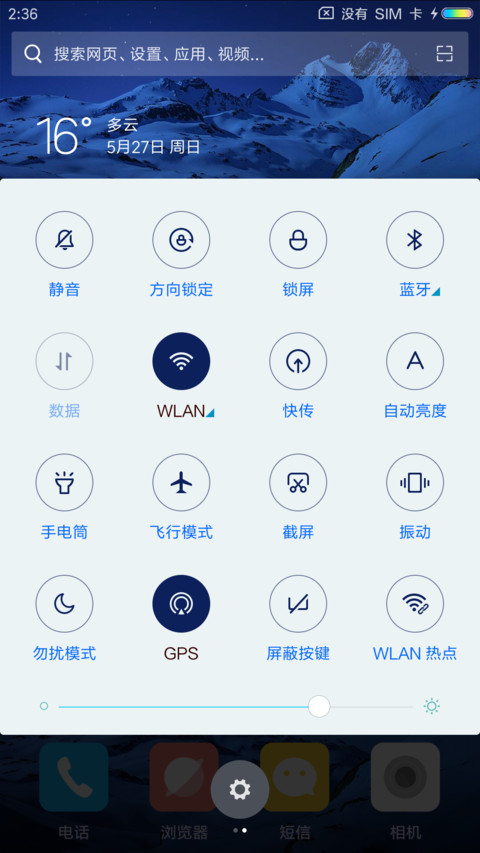
Task: Turn off WLAN
Action: (181, 361)
